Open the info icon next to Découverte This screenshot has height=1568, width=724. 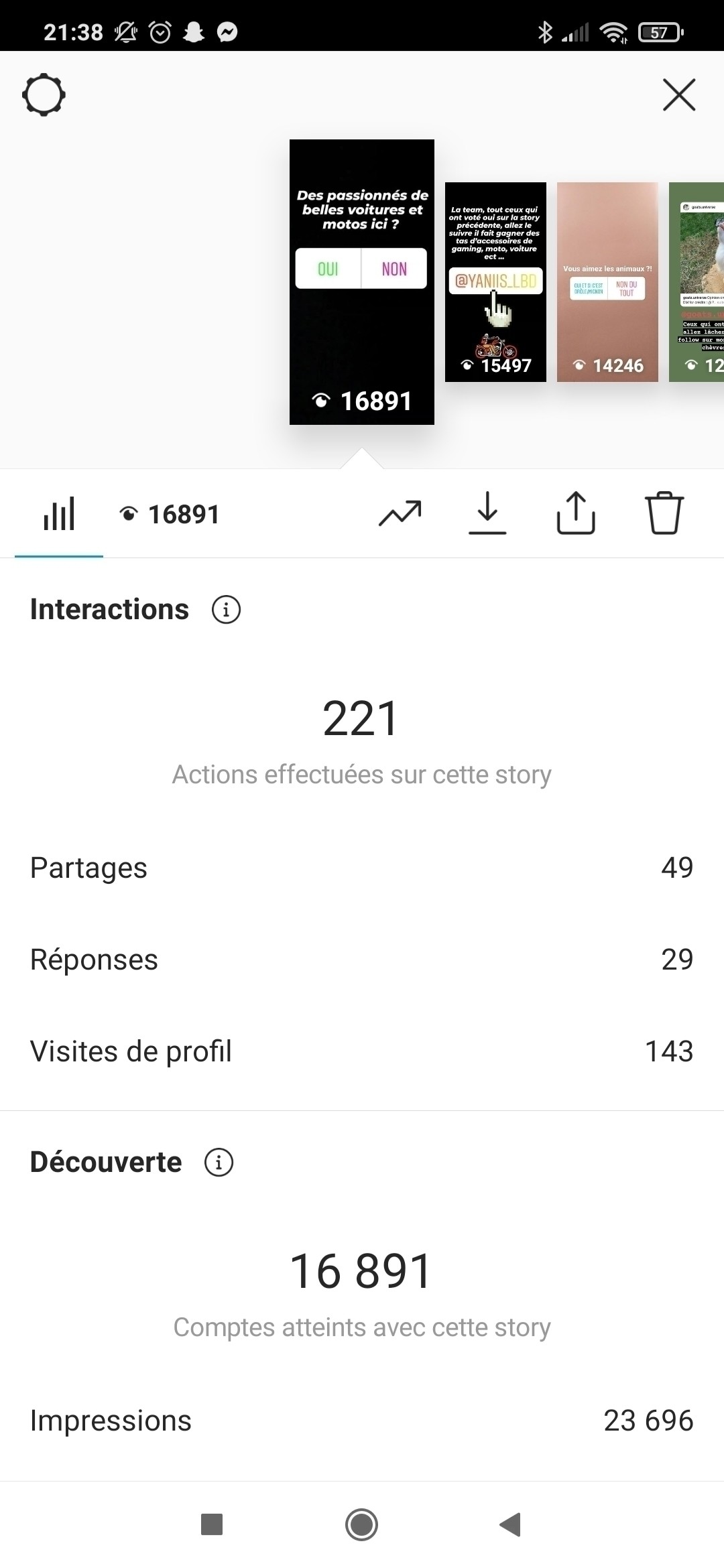(219, 1163)
